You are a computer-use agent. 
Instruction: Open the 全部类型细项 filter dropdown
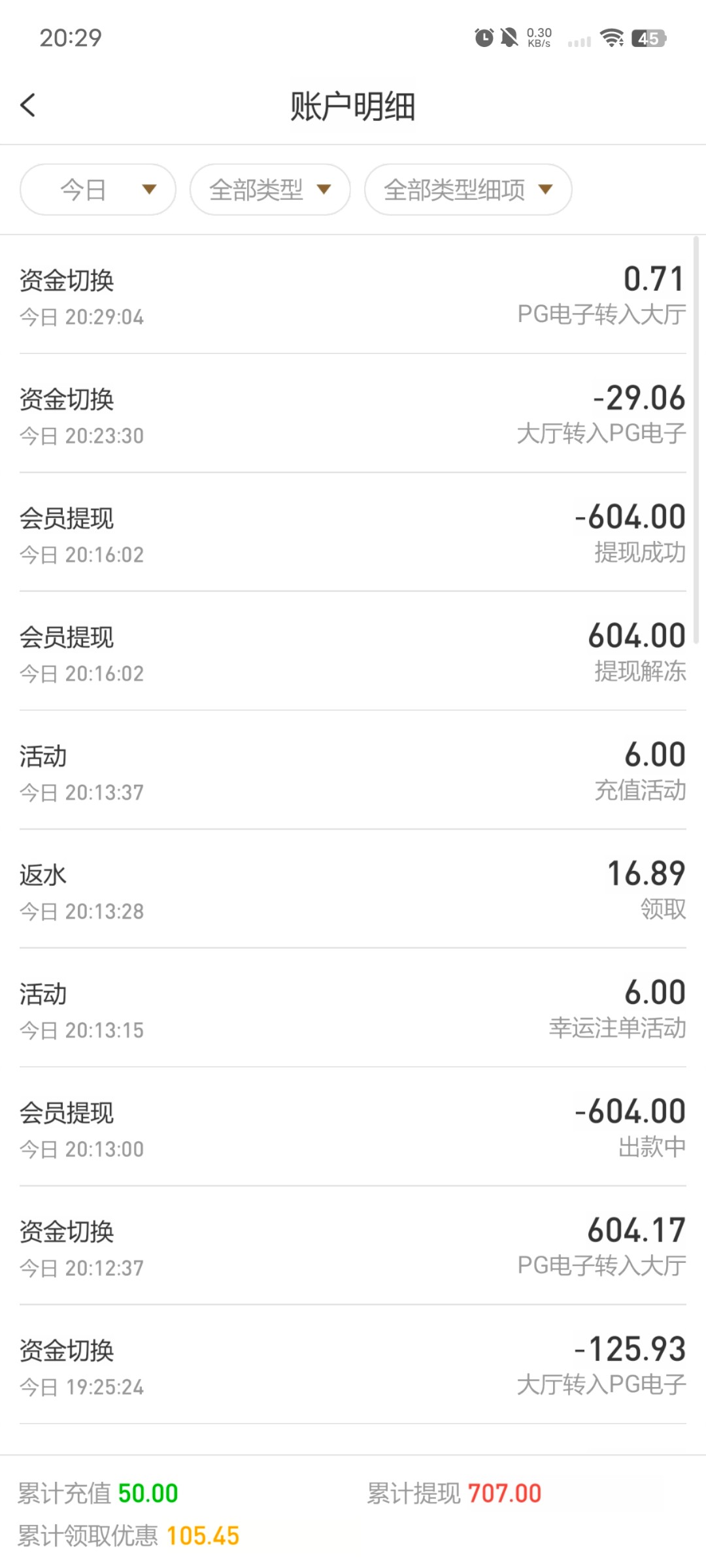point(468,189)
